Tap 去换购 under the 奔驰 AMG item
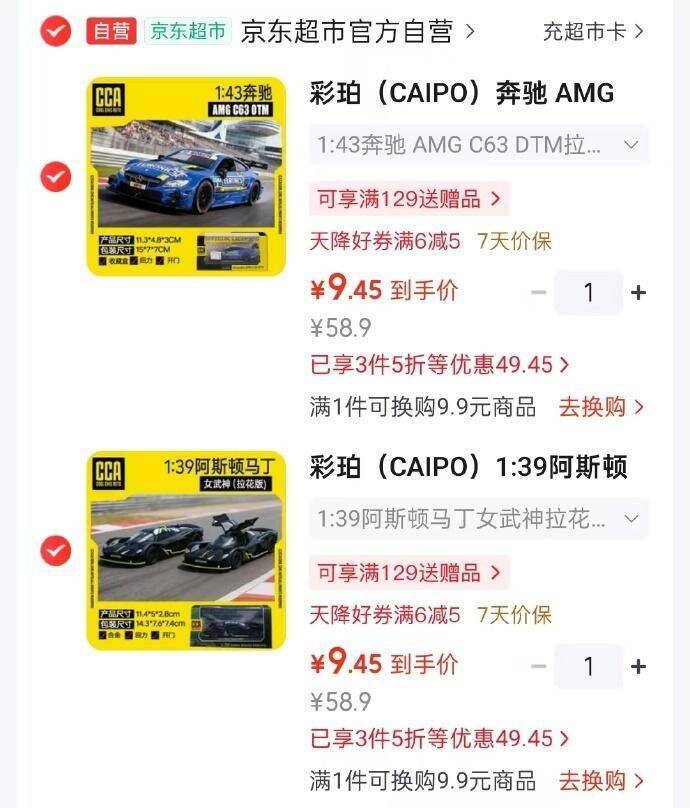Image resolution: width=690 pixels, height=808 pixels. pos(601,408)
